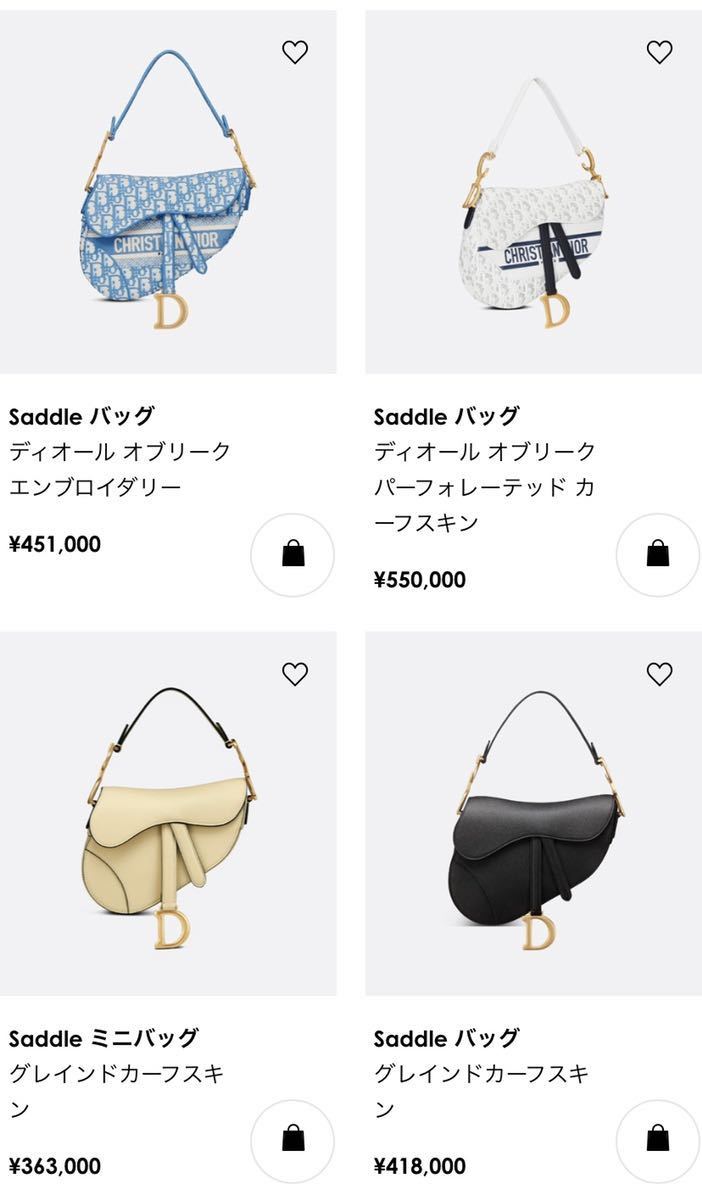This screenshot has width=702, height=1200.
Task: Heart the black grained calfskin Saddle bag
Action: pos(659,675)
